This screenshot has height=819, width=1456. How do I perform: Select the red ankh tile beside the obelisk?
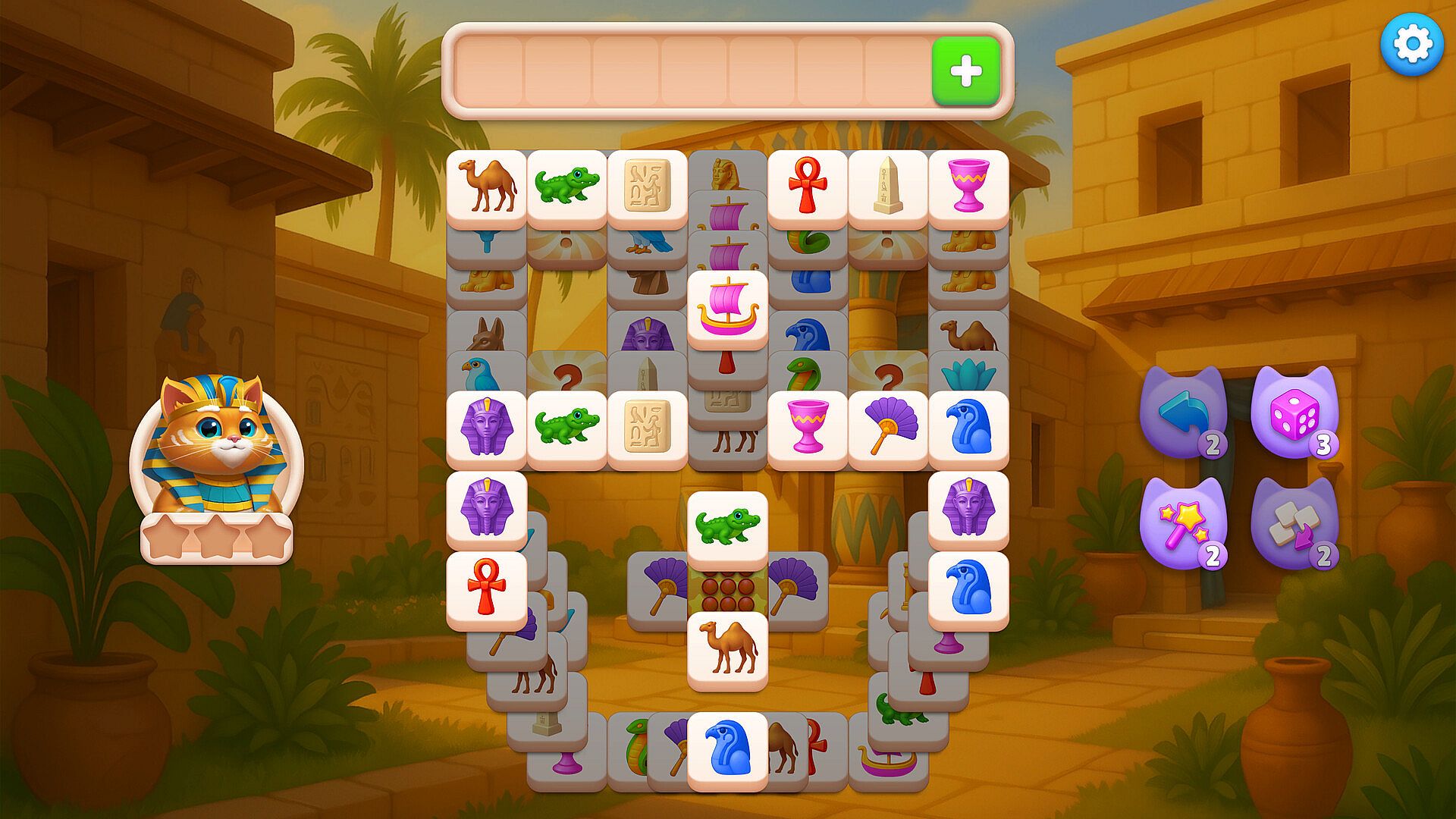click(808, 187)
